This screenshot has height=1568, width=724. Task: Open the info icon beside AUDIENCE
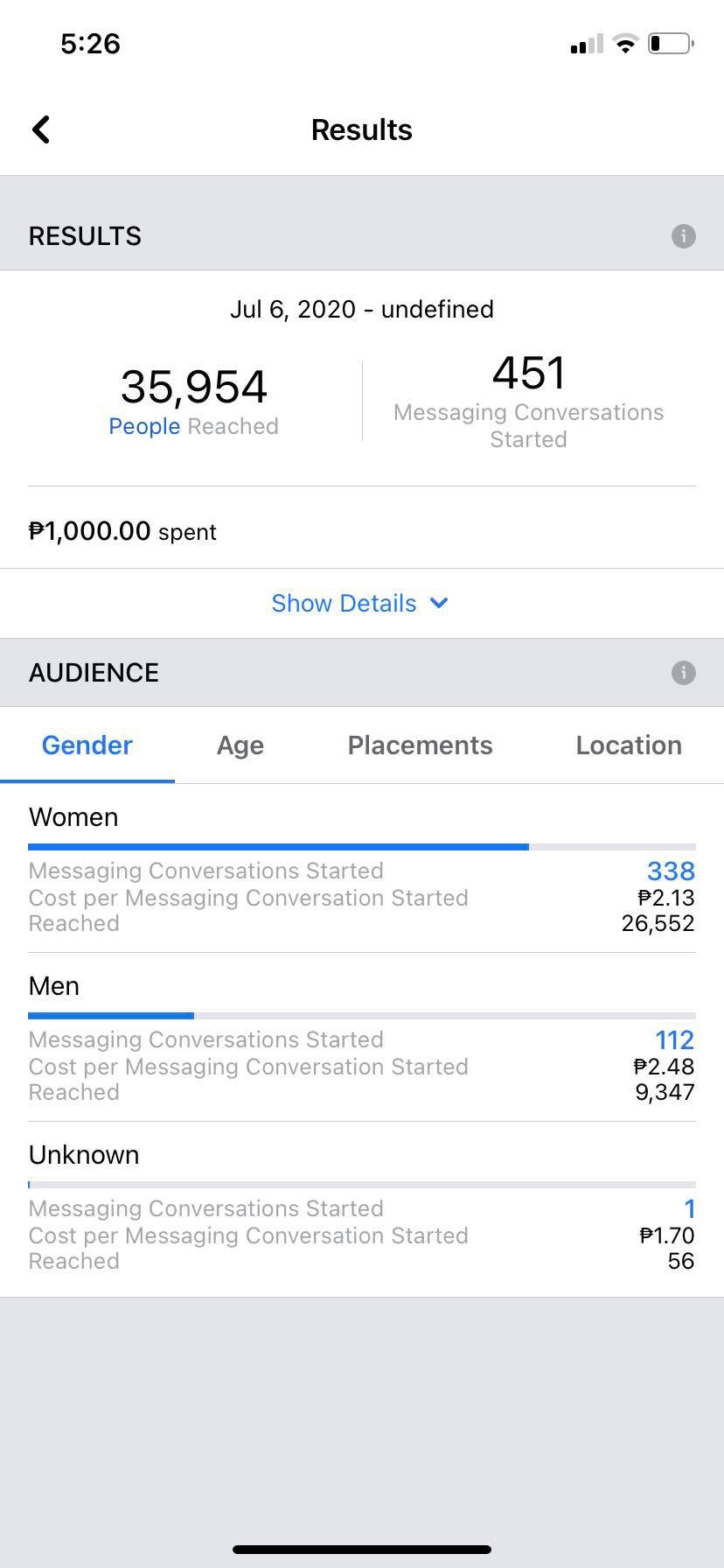(683, 673)
